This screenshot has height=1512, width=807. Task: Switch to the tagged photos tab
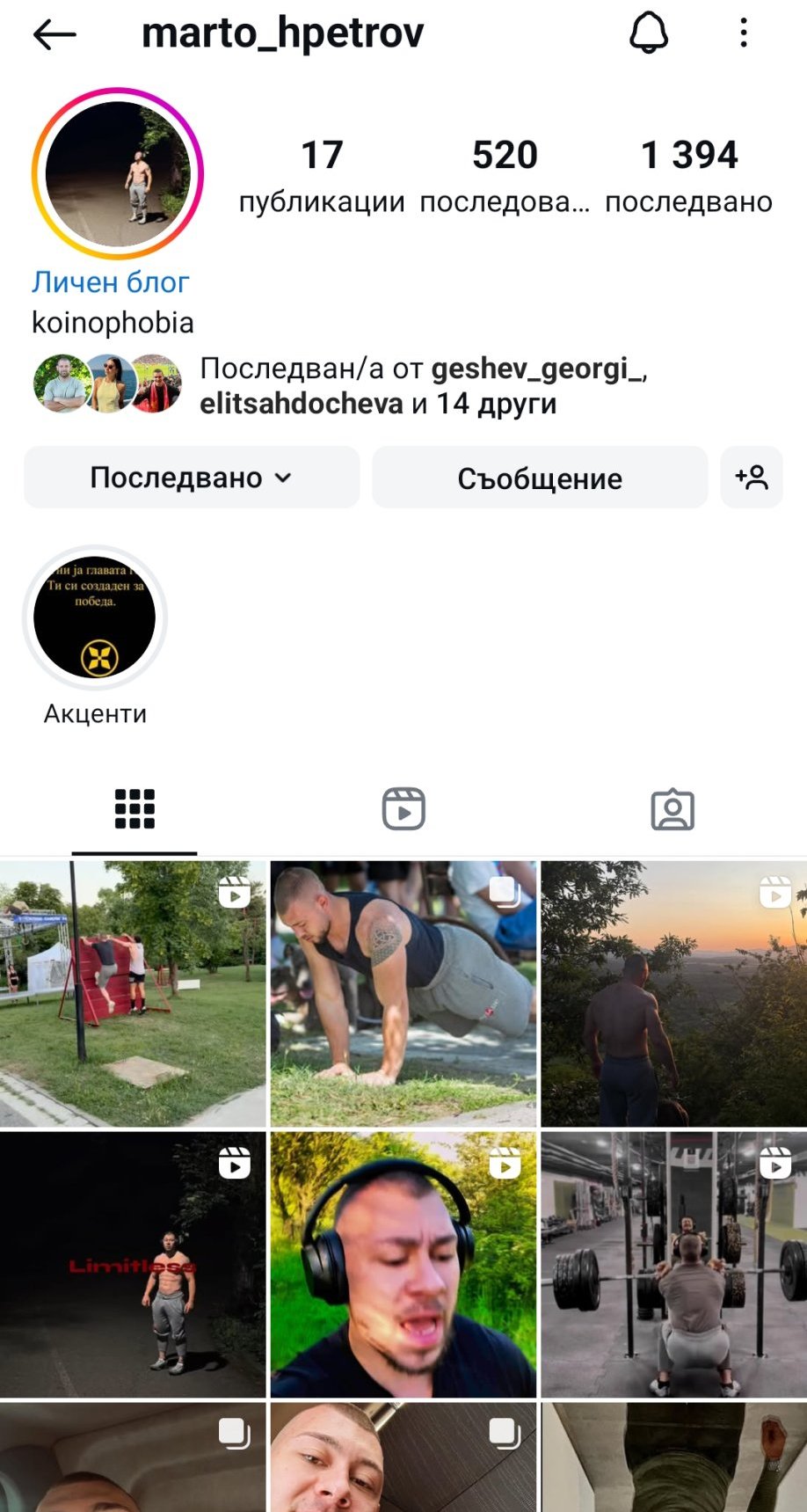coord(672,809)
